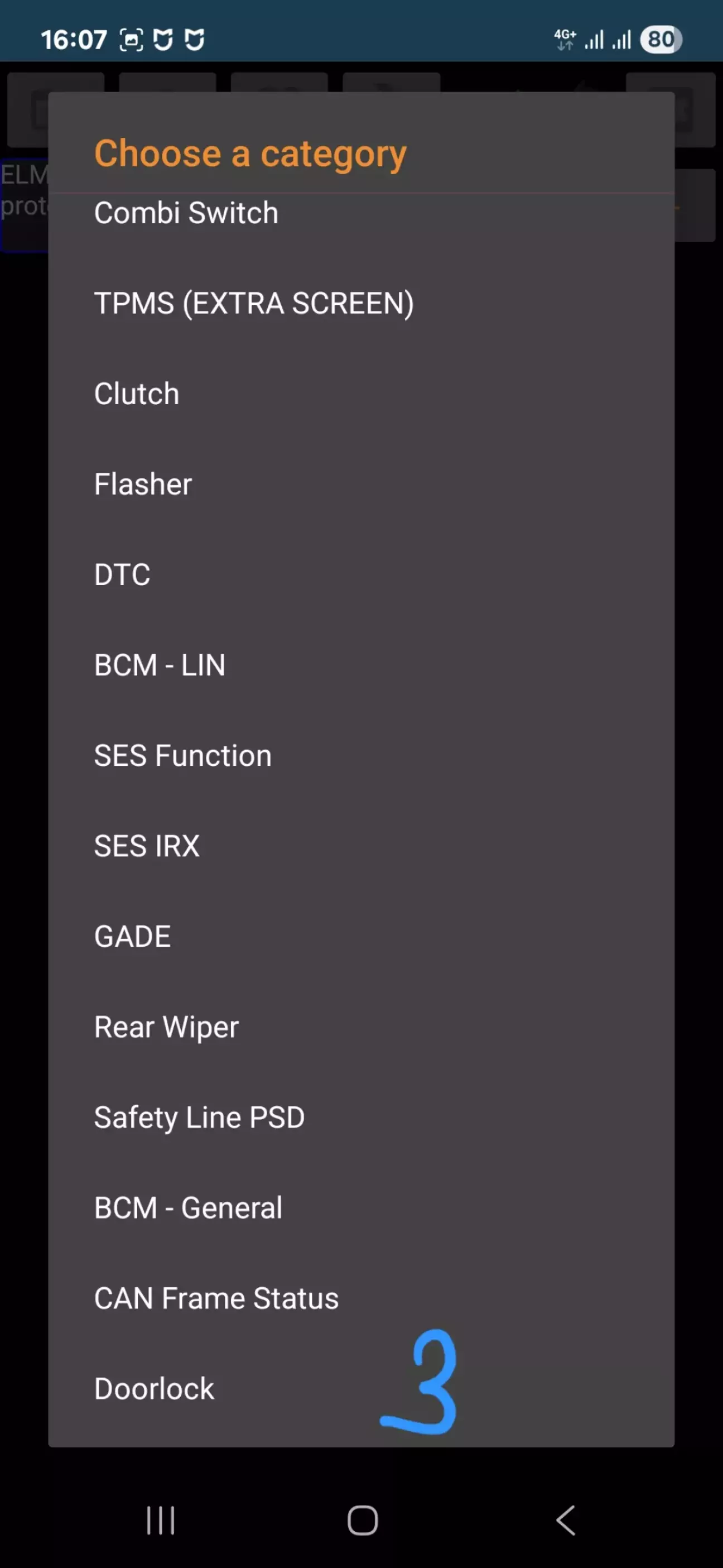Open Safety Line PSD category
This screenshot has width=723, height=1568.
(x=361, y=1118)
